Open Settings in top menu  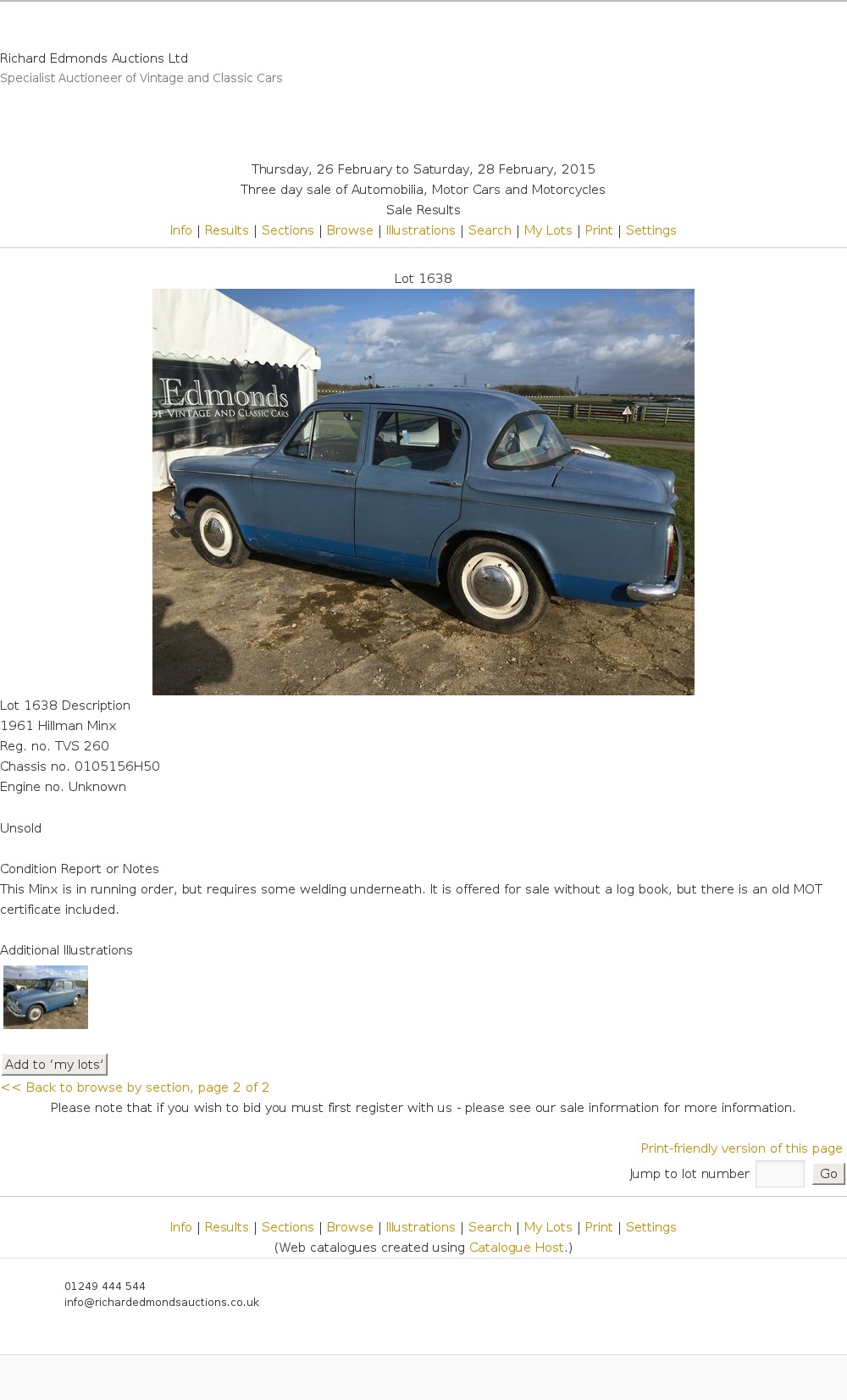point(650,230)
